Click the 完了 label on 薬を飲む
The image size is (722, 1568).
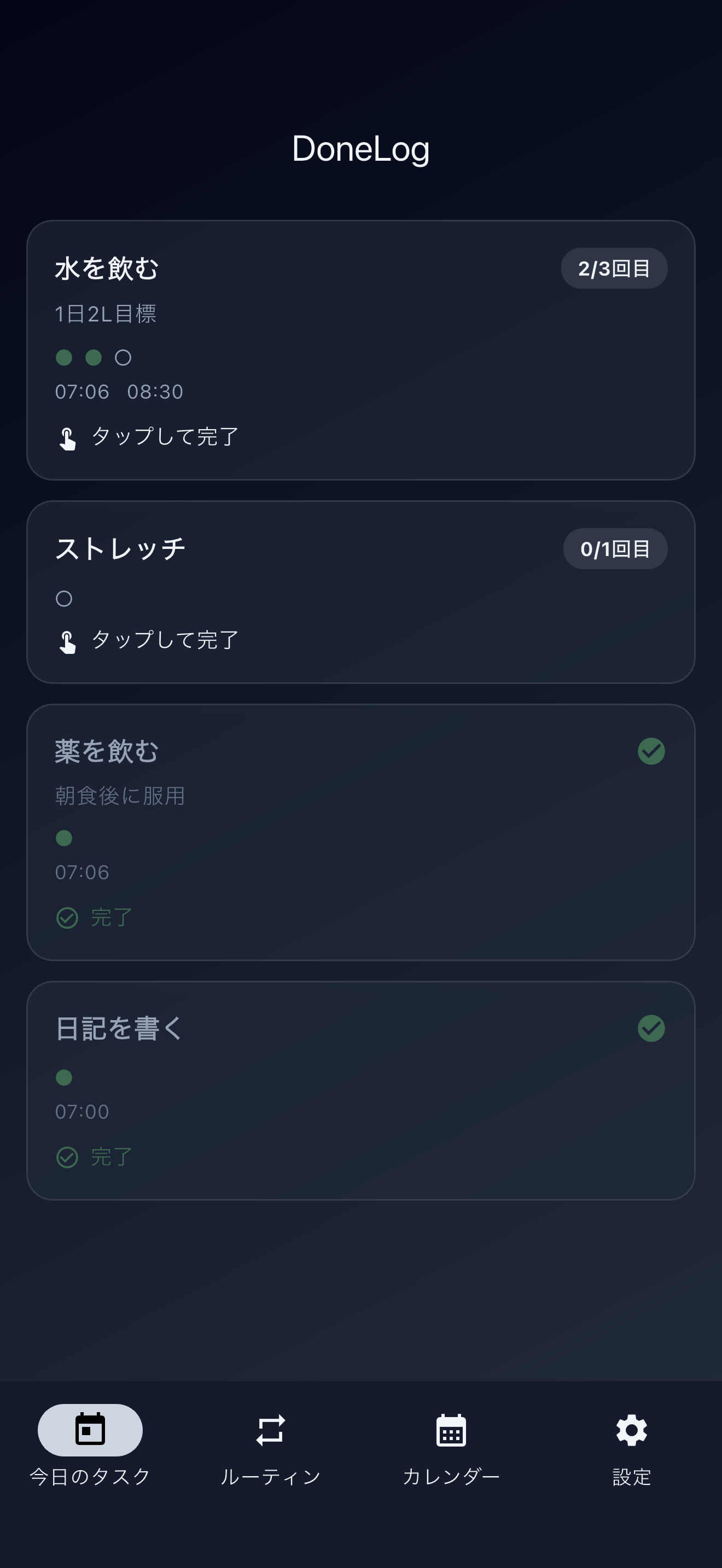pos(112,917)
